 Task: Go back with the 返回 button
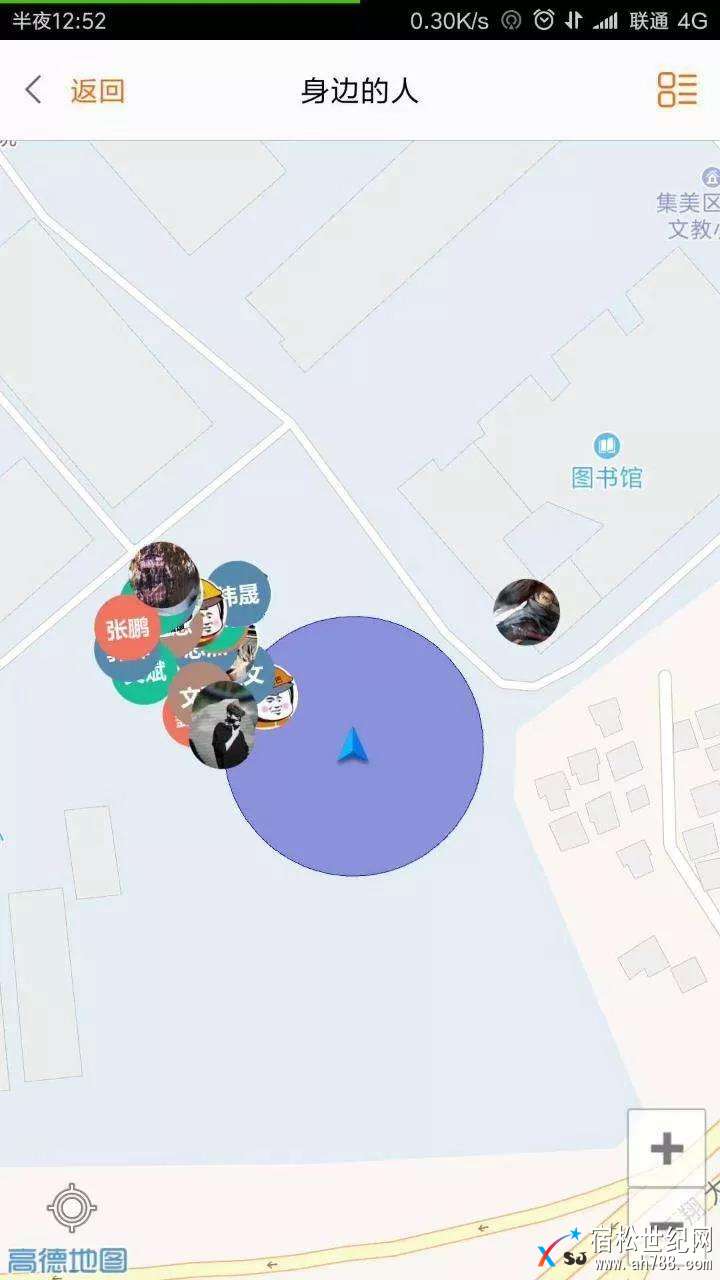[x=76, y=91]
